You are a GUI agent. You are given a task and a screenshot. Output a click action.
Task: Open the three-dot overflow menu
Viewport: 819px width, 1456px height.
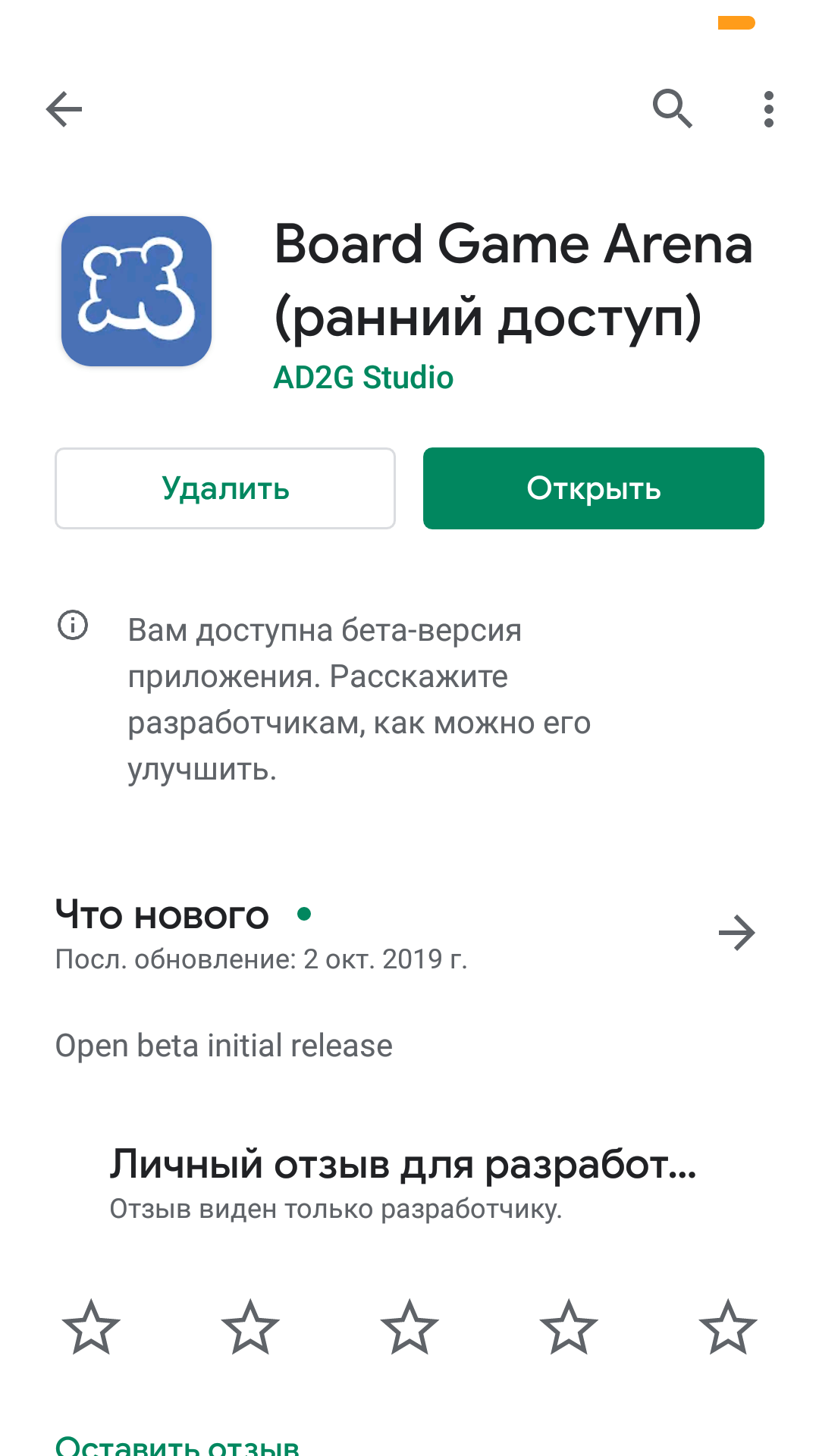coord(768,109)
